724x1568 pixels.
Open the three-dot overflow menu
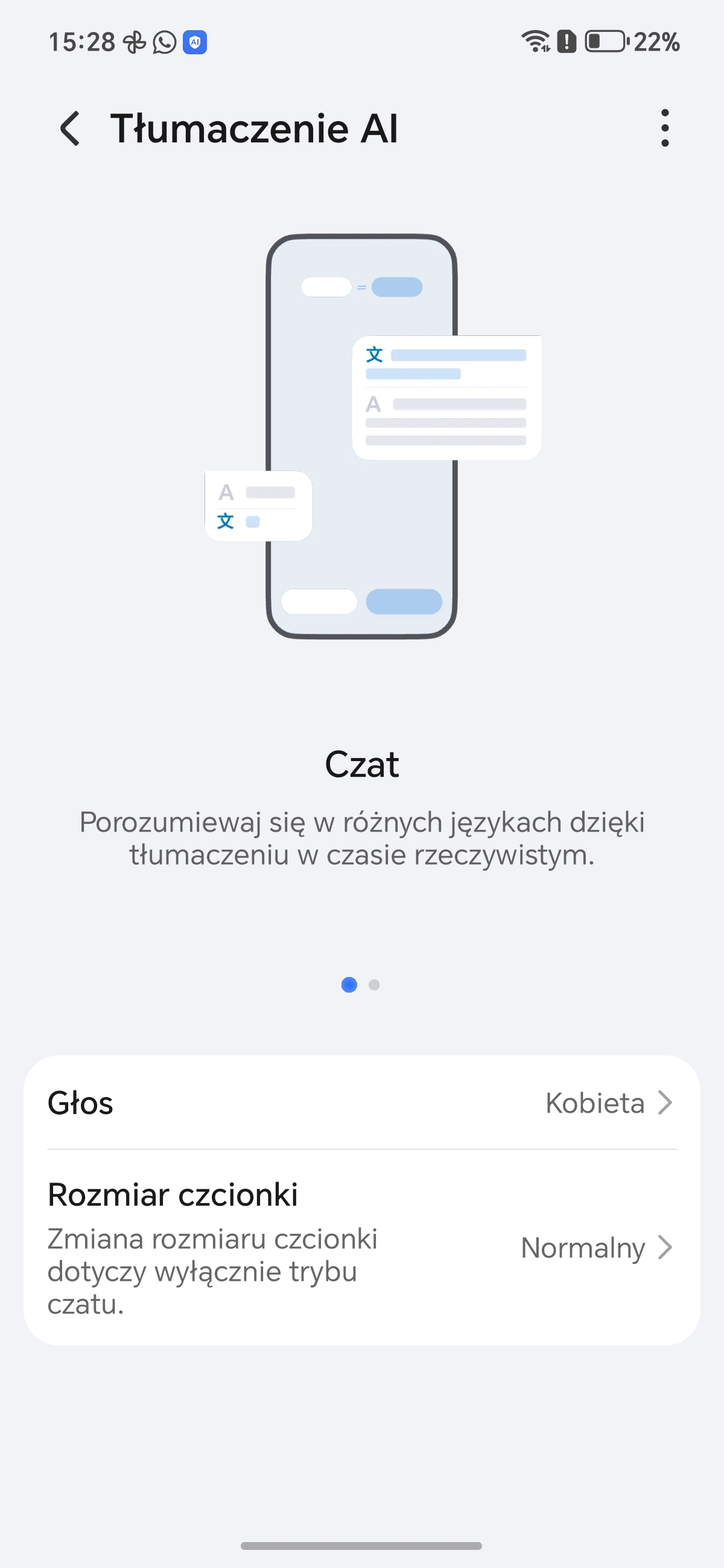point(664,128)
